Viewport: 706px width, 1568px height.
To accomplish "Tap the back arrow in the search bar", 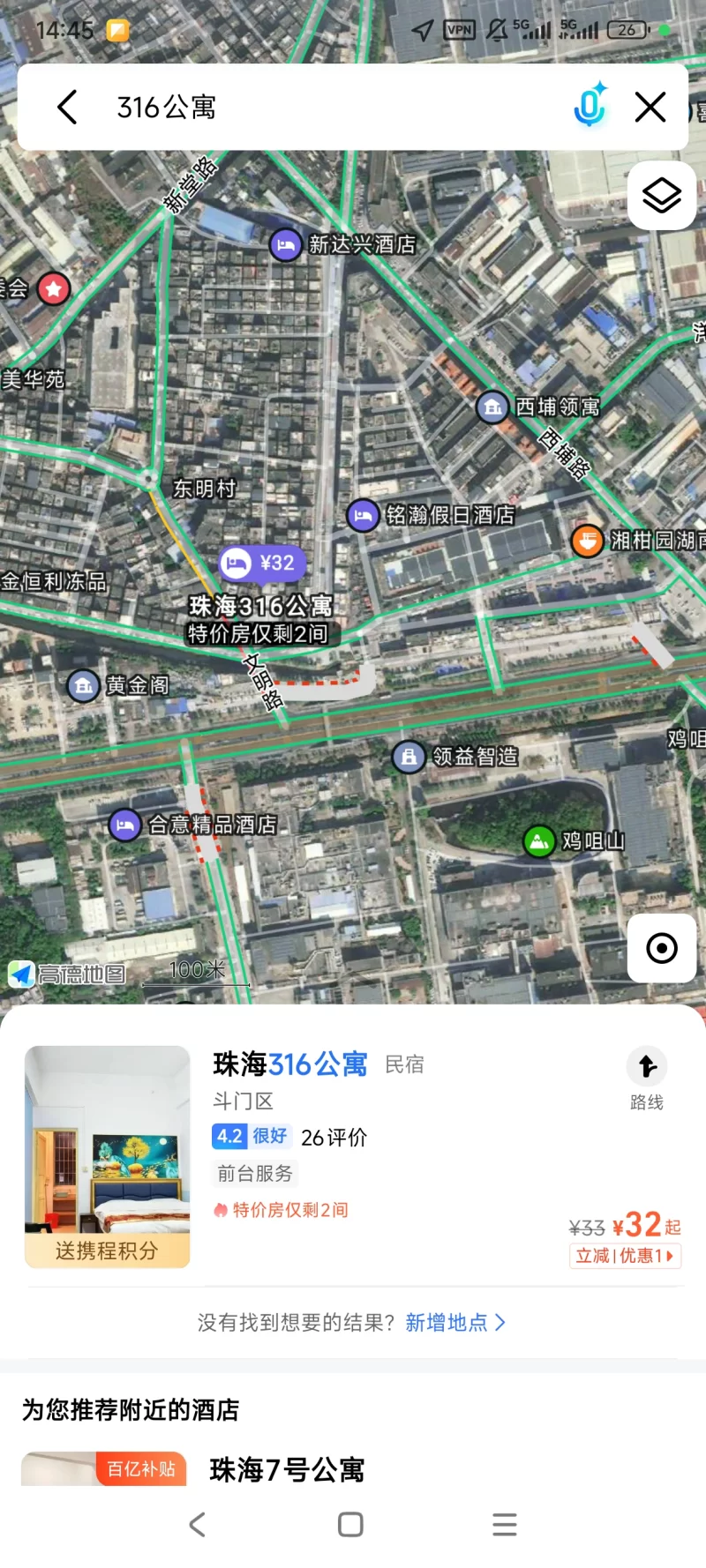I will point(66,106).
